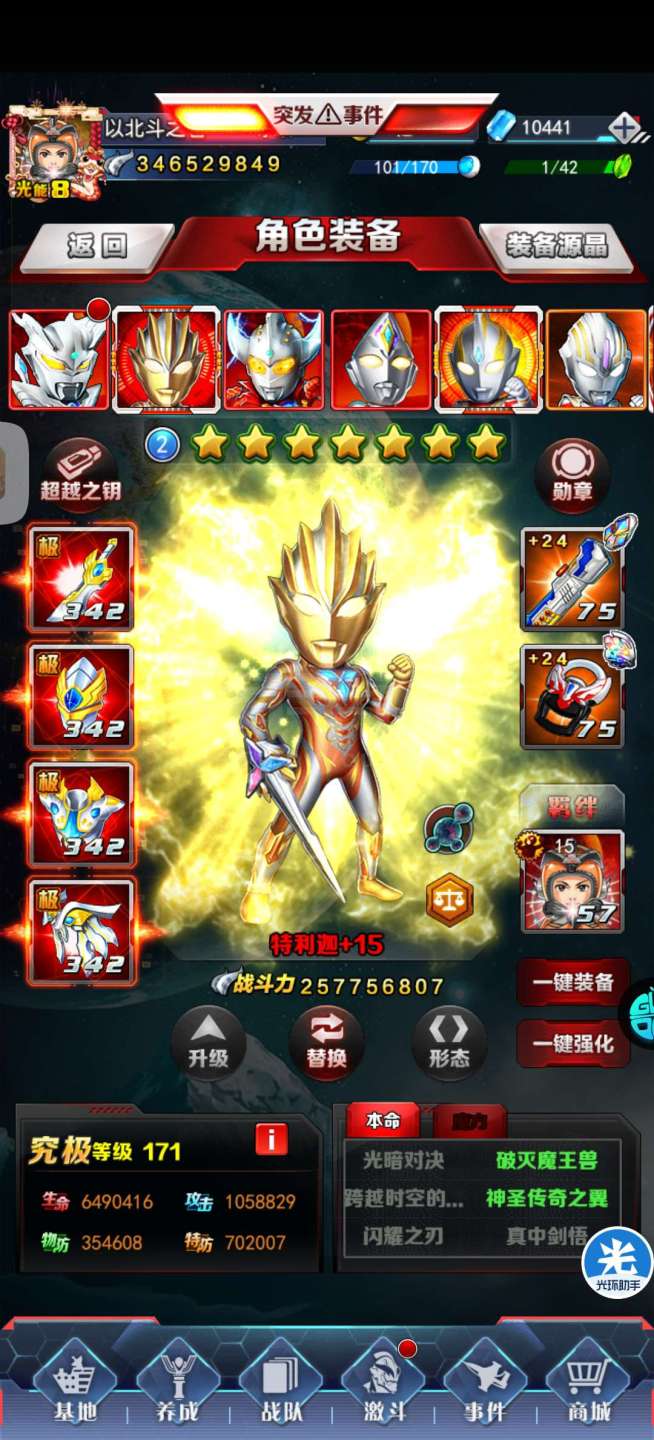Open 超越之钥 key feature
Viewport: 654px width, 1440px height.
[x=80, y=476]
